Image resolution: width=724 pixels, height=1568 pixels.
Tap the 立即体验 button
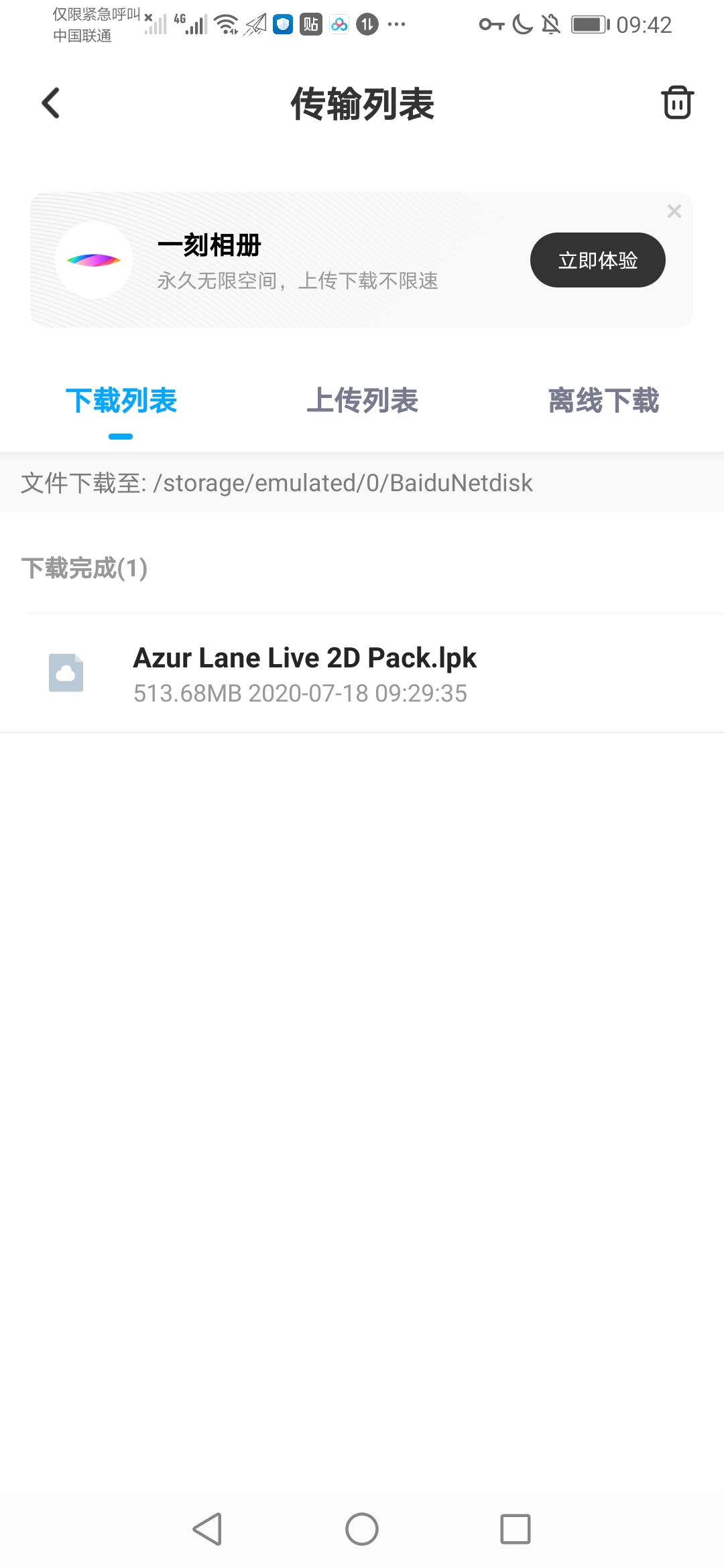pos(597,260)
